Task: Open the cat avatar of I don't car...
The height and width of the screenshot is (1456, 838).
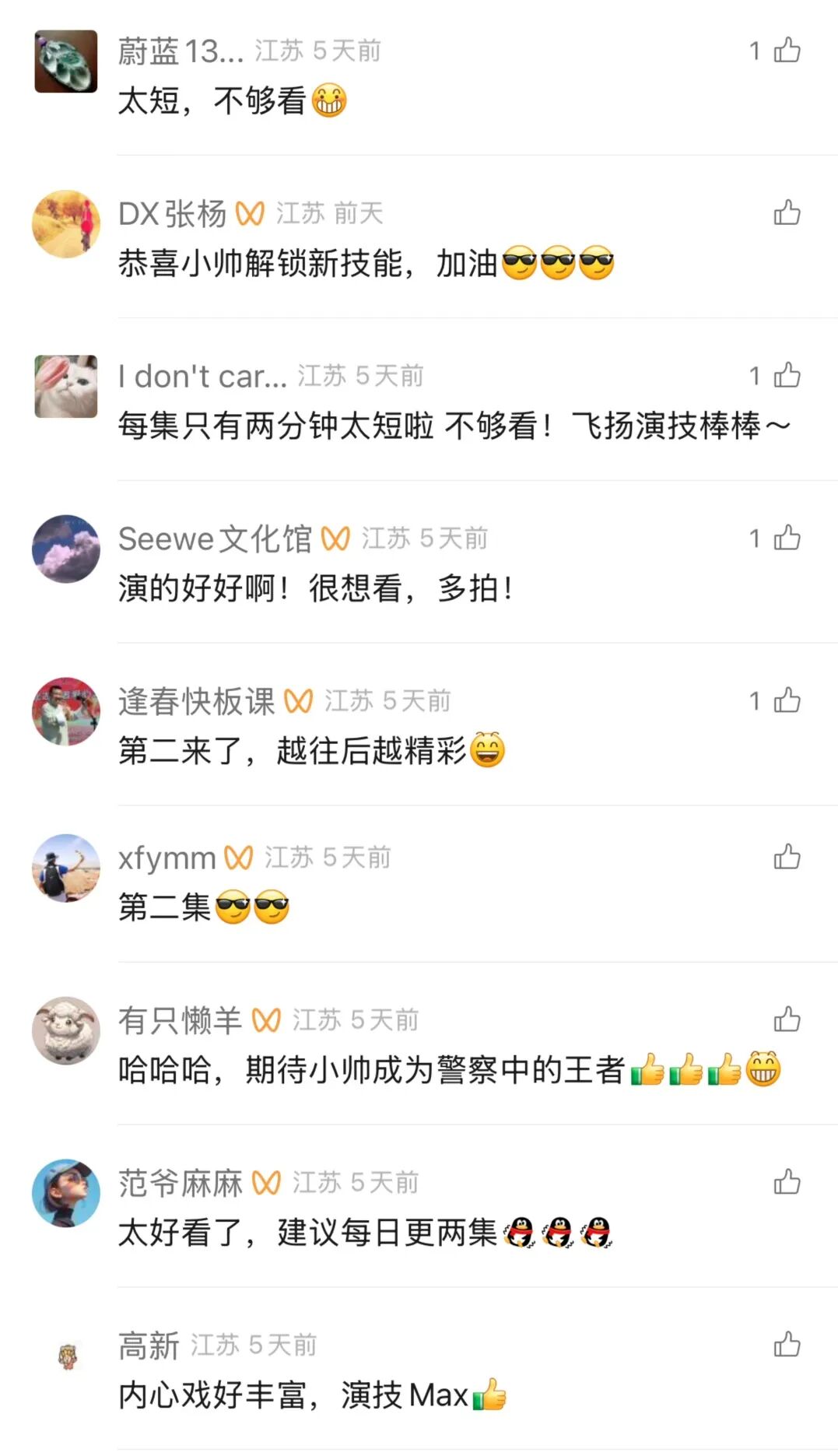Action: (x=66, y=387)
